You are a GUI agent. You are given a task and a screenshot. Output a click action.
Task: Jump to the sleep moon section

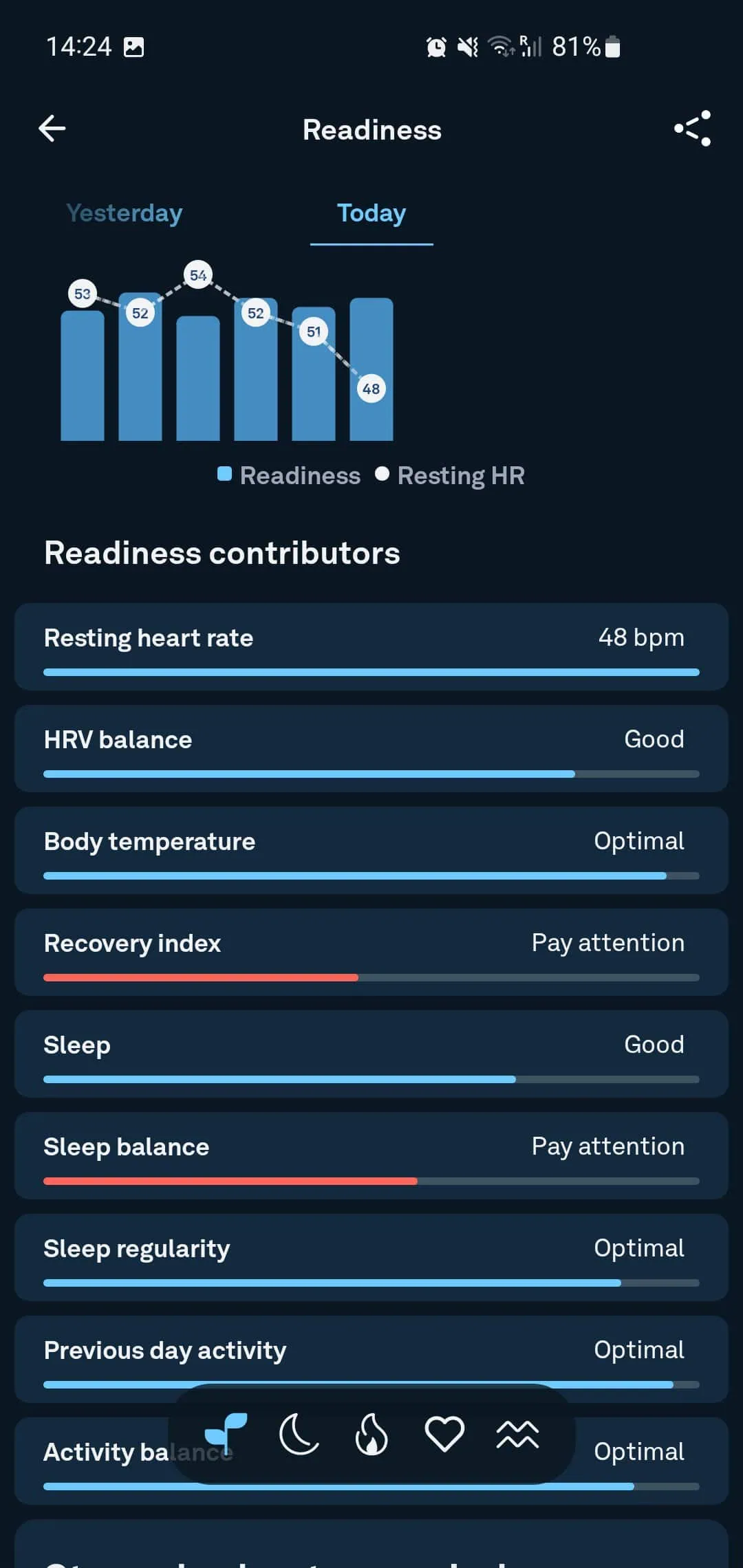point(299,1435)
